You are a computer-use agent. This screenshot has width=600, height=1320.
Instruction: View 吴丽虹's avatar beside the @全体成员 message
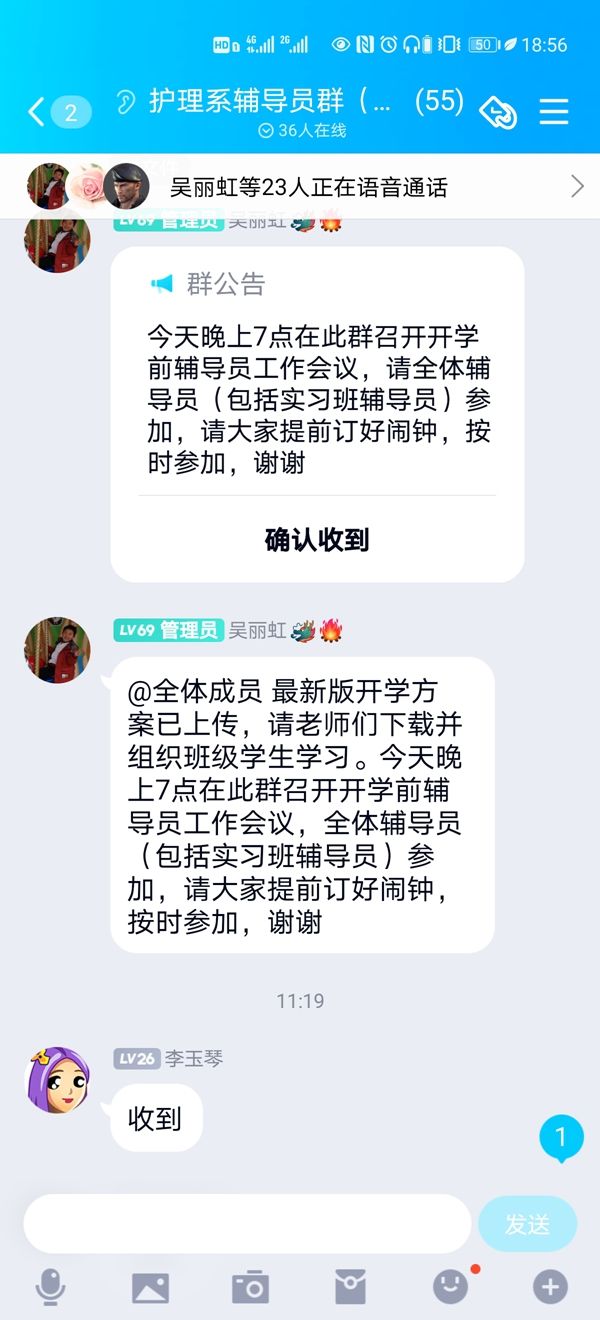pos(57,650)
